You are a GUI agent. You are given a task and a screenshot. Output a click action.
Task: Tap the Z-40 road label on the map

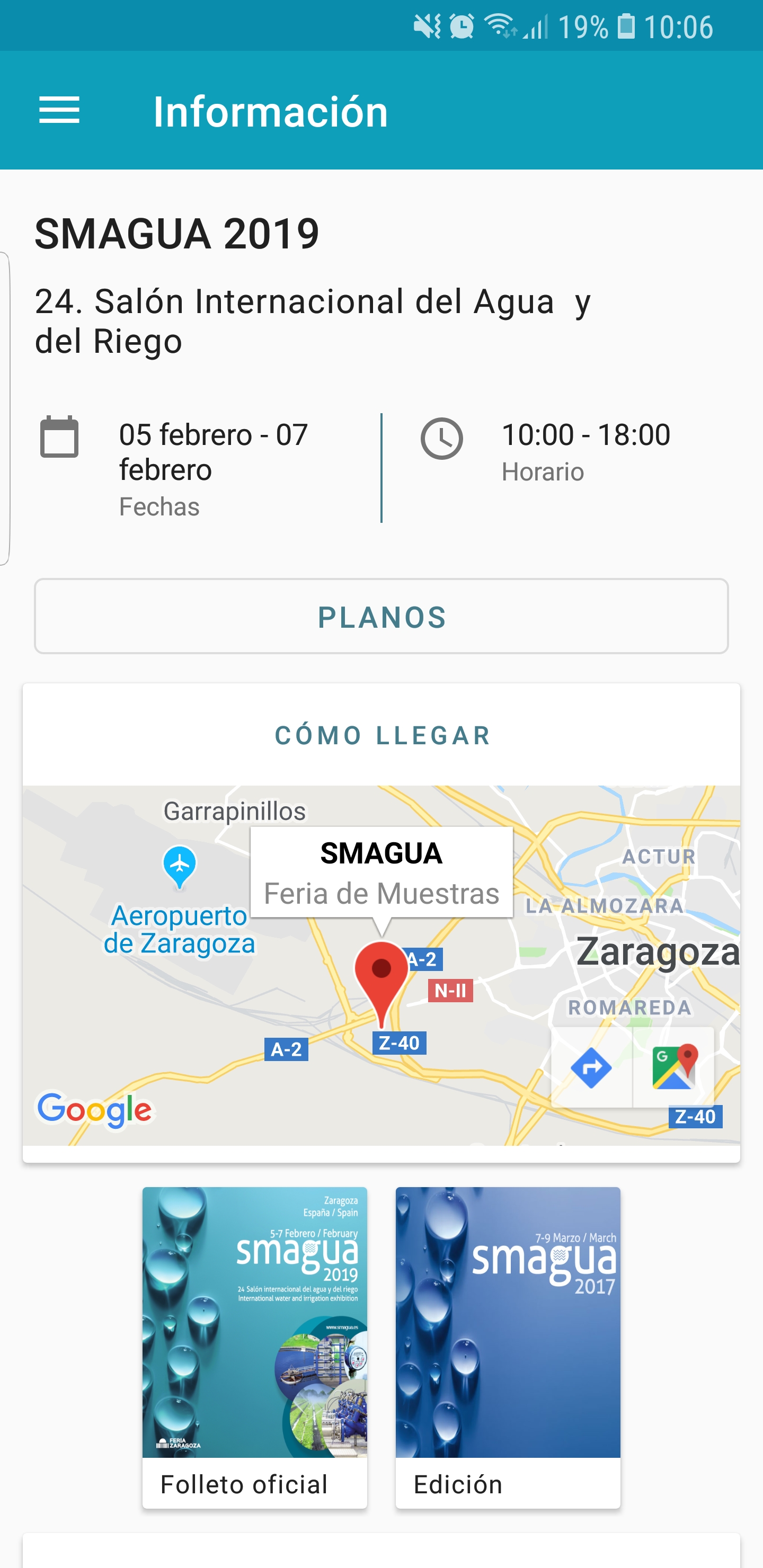pos(399,1043)
